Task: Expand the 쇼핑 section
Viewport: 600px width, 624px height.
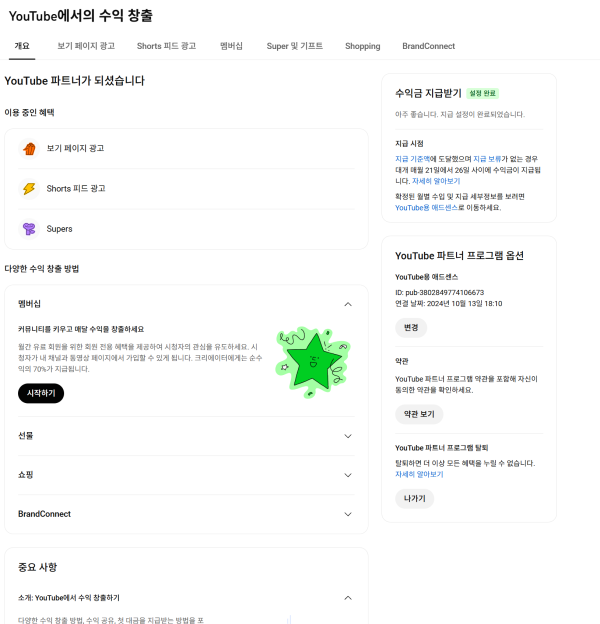Action: point(347,475)
